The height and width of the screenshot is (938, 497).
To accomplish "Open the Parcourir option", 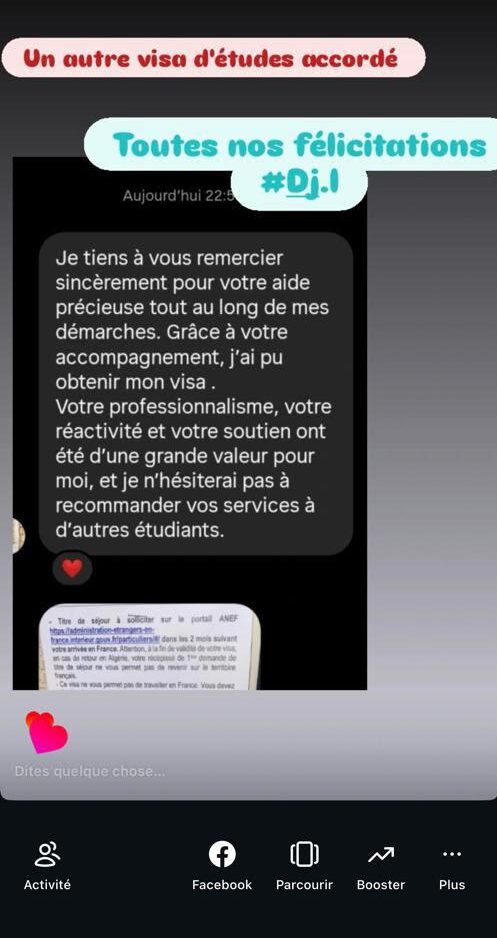I will coord(304,866).
